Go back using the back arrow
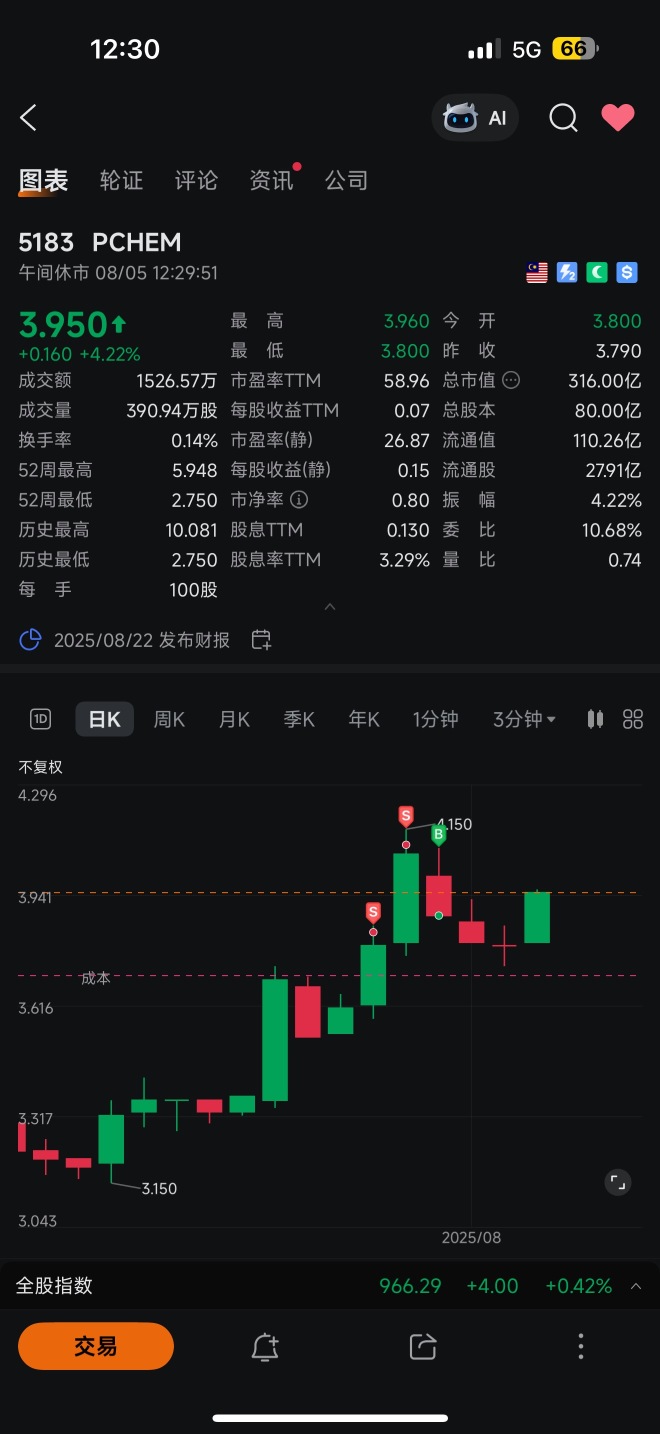The width and height of the screenshot is (660, 1434). (x=28, y=118)
